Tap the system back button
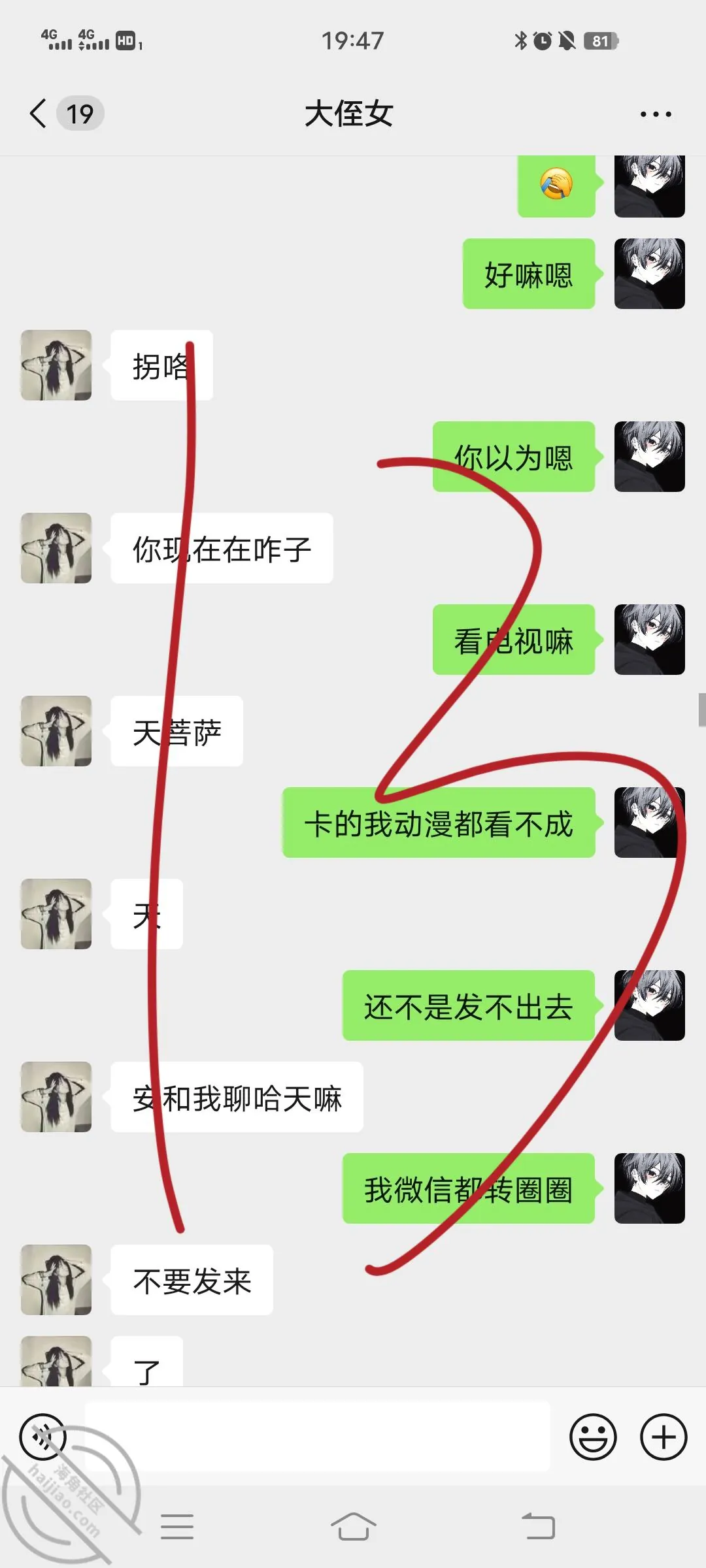The width and height of the screenshot is (706, 1568). click(x=539, y=1527)
